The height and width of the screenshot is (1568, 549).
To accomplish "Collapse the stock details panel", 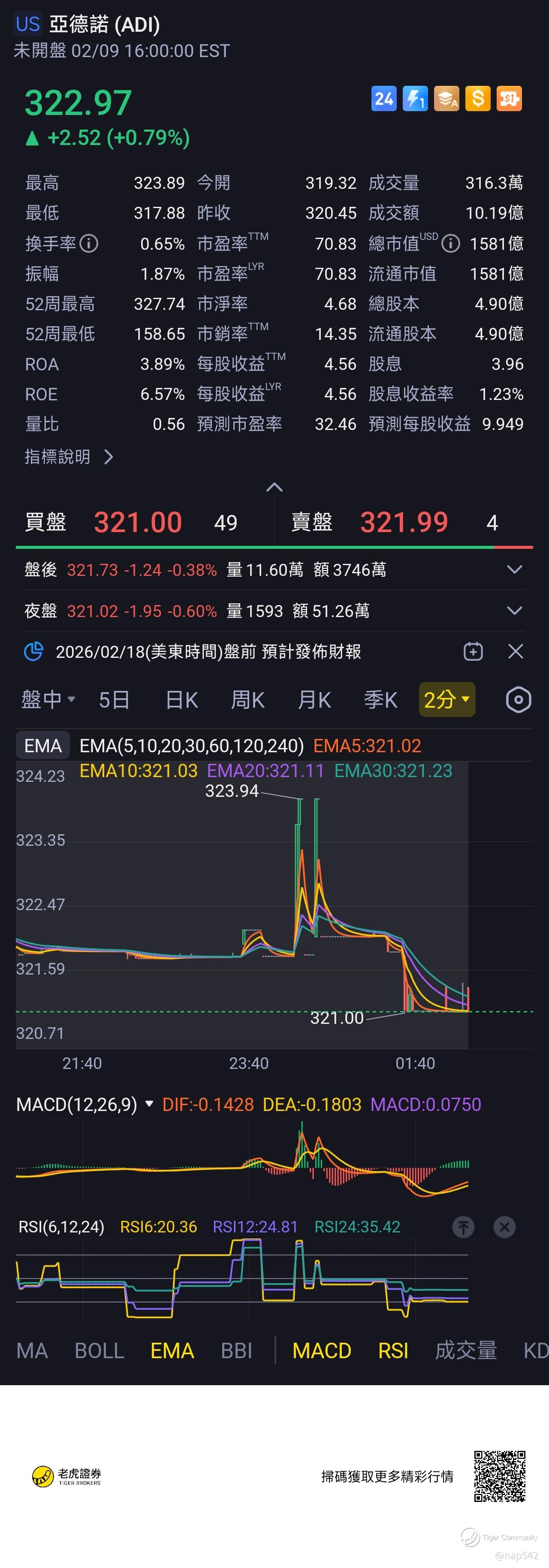I will pos(274,487).
